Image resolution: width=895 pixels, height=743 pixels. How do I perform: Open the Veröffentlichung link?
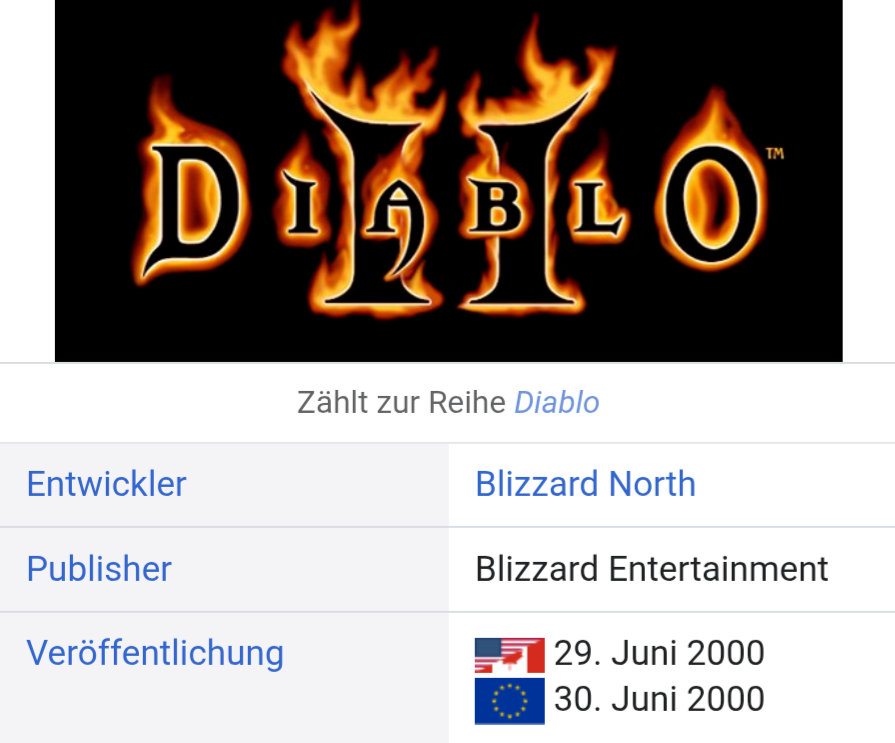pyautogui.click(x=155, y=653)
